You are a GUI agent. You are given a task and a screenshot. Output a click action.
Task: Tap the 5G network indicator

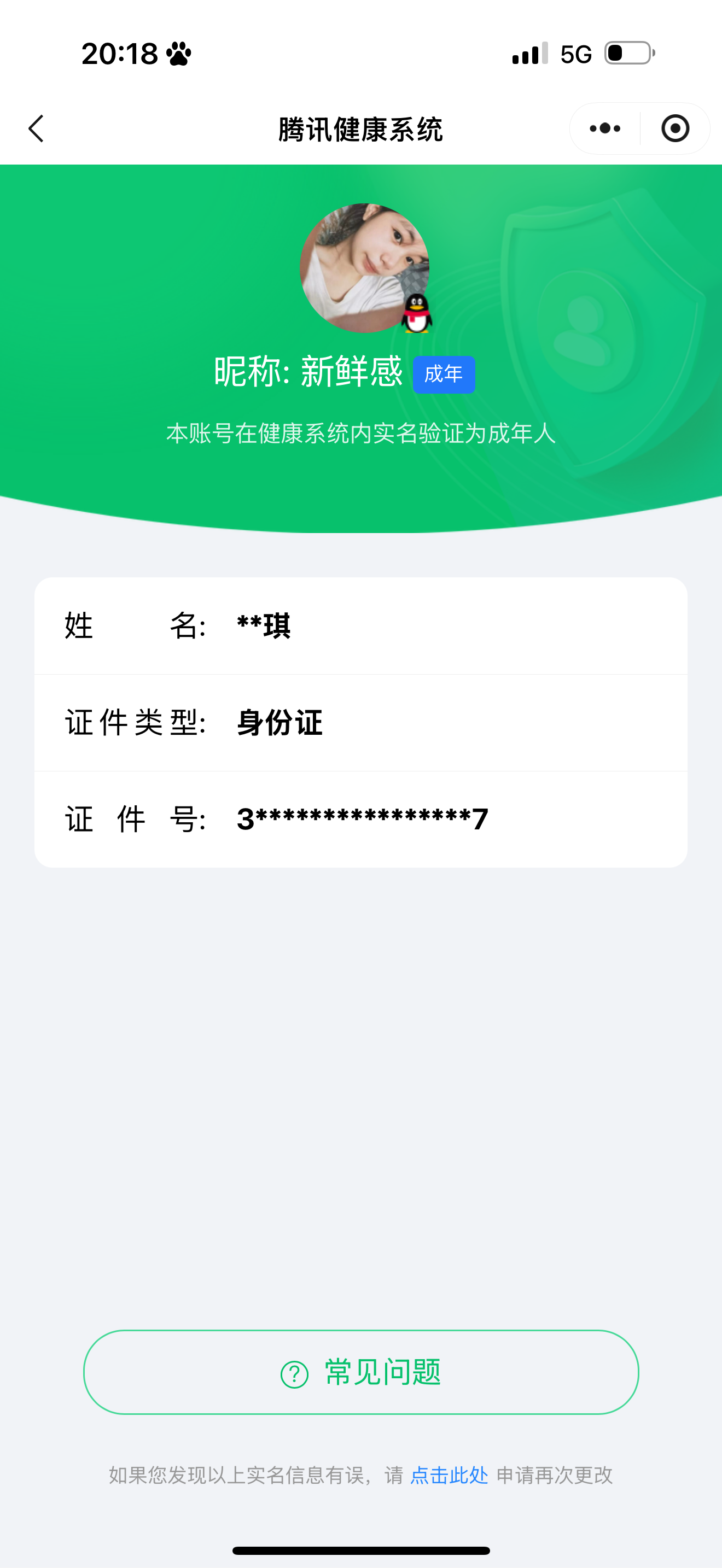point(575,54)
